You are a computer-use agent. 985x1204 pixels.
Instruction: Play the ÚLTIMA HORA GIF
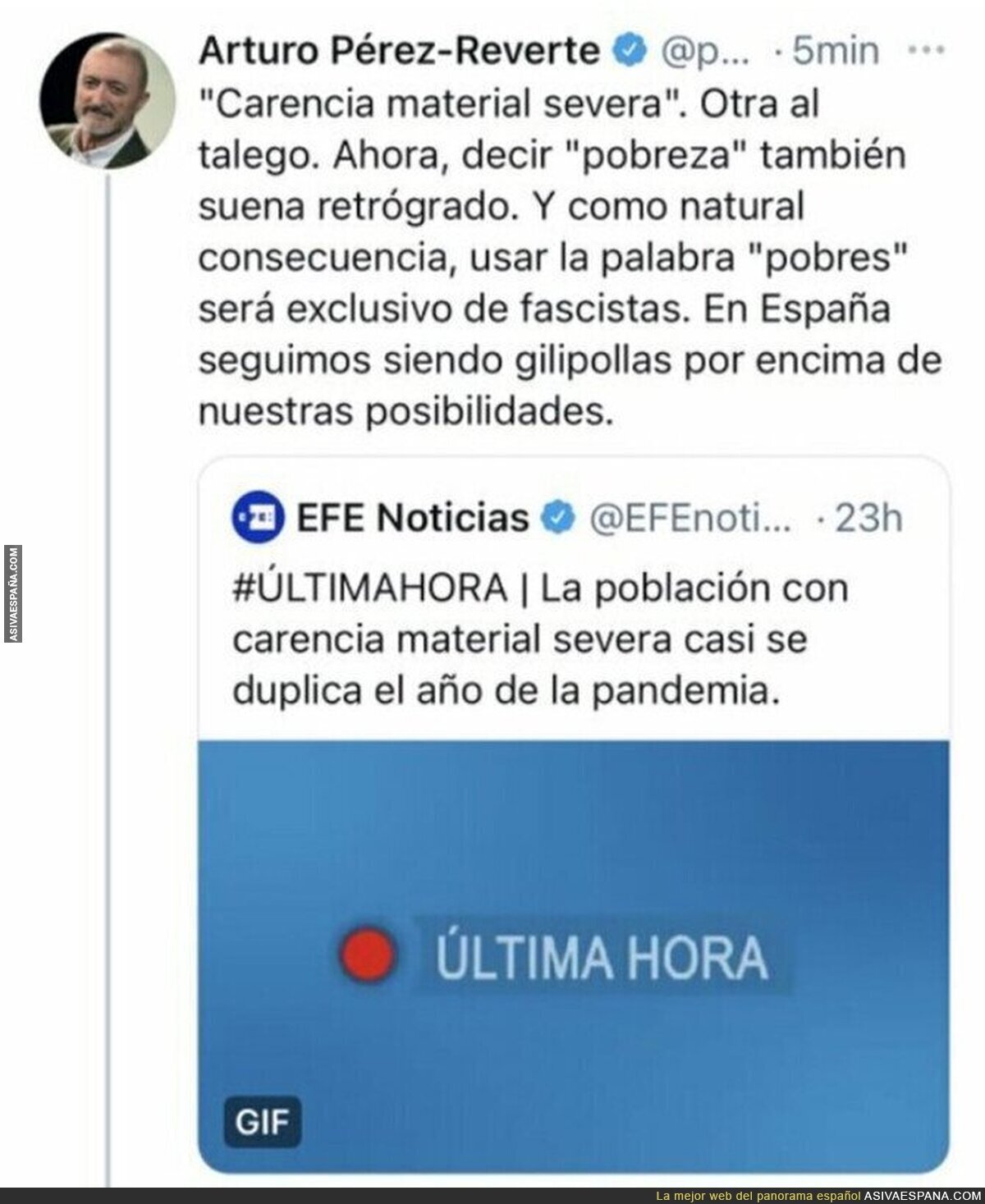tap(574, 956)
